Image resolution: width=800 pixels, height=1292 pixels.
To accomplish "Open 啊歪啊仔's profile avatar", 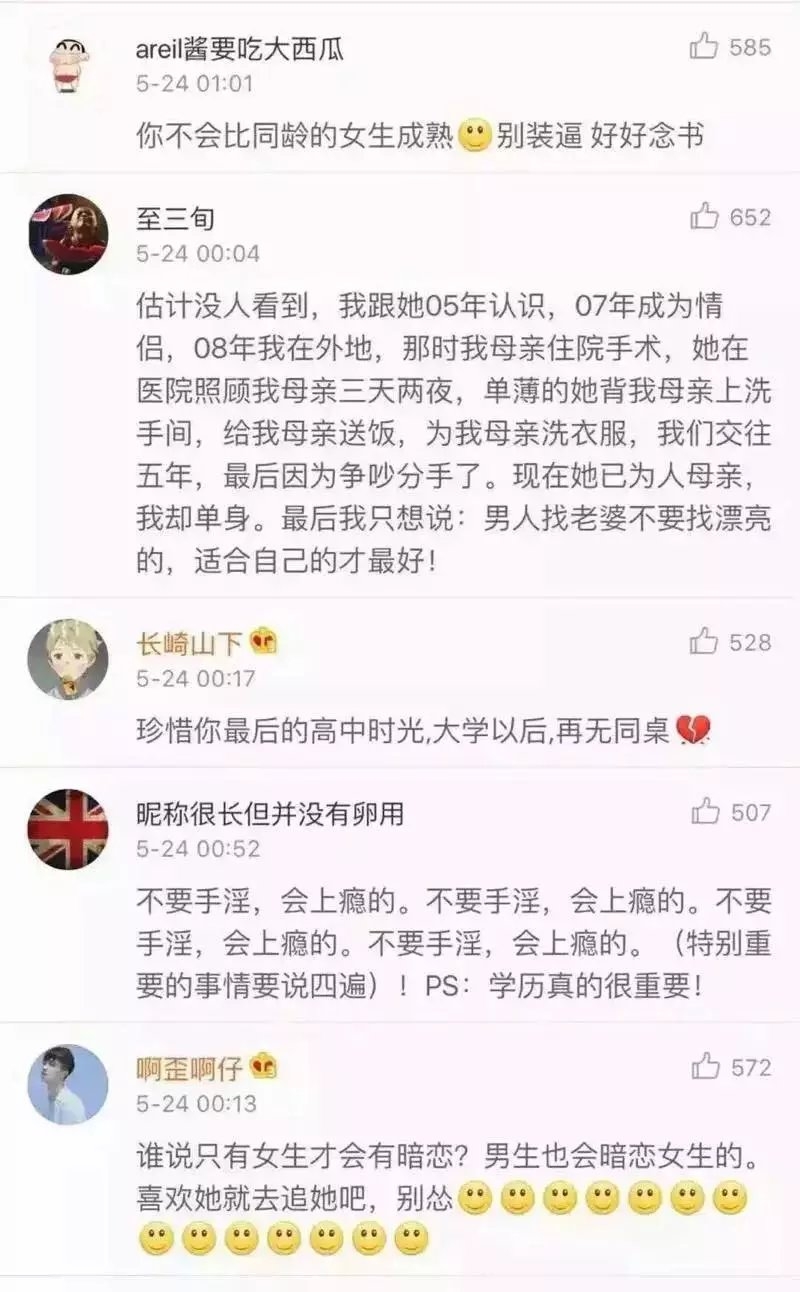I will 68,1084.
